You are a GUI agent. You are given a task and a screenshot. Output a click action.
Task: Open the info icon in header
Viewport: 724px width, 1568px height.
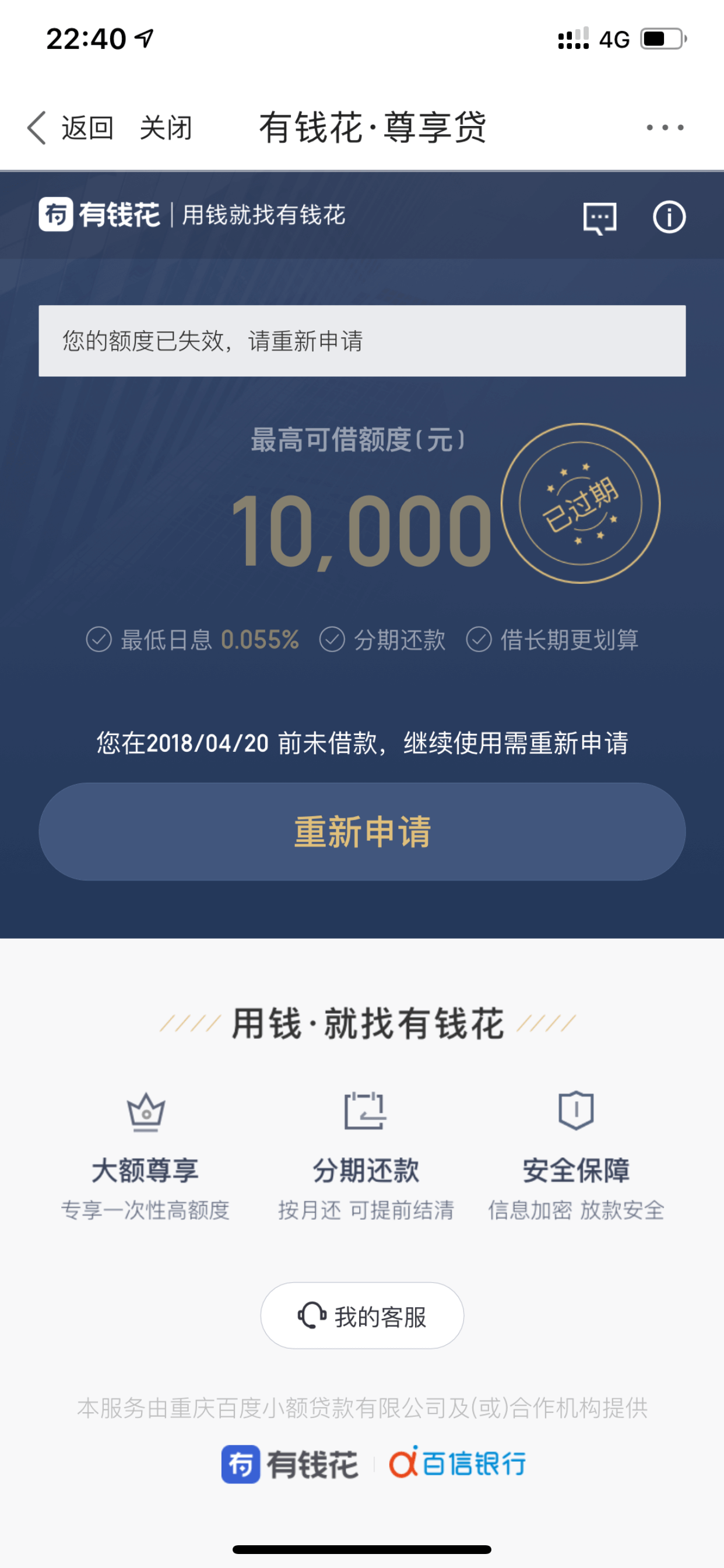(669, 216)
